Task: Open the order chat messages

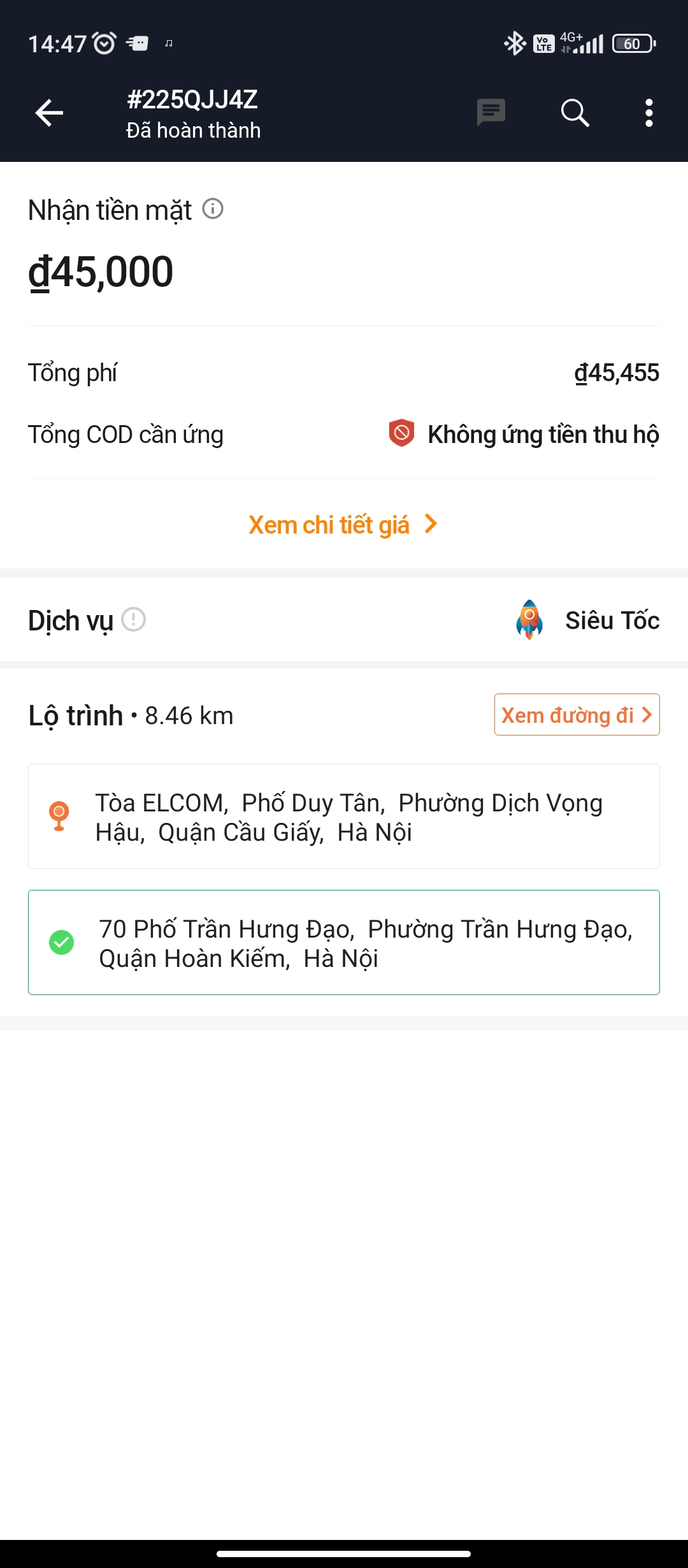Action: coord(491,113)
